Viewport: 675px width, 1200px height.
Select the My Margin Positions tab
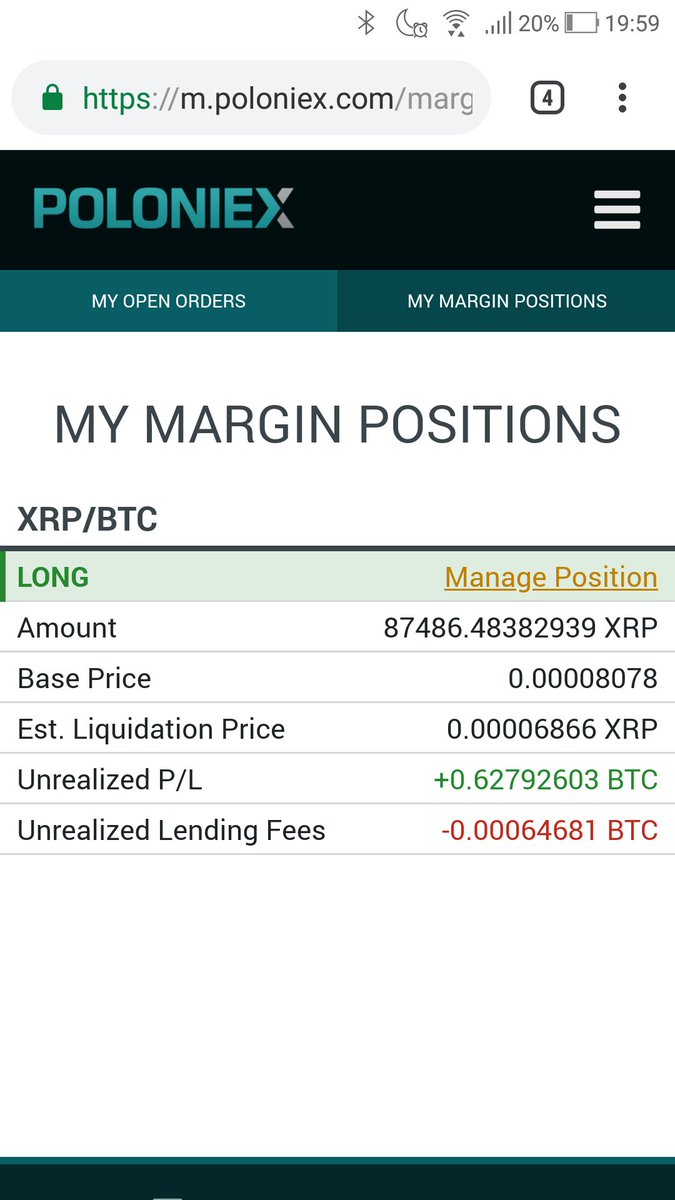point(507,301)
